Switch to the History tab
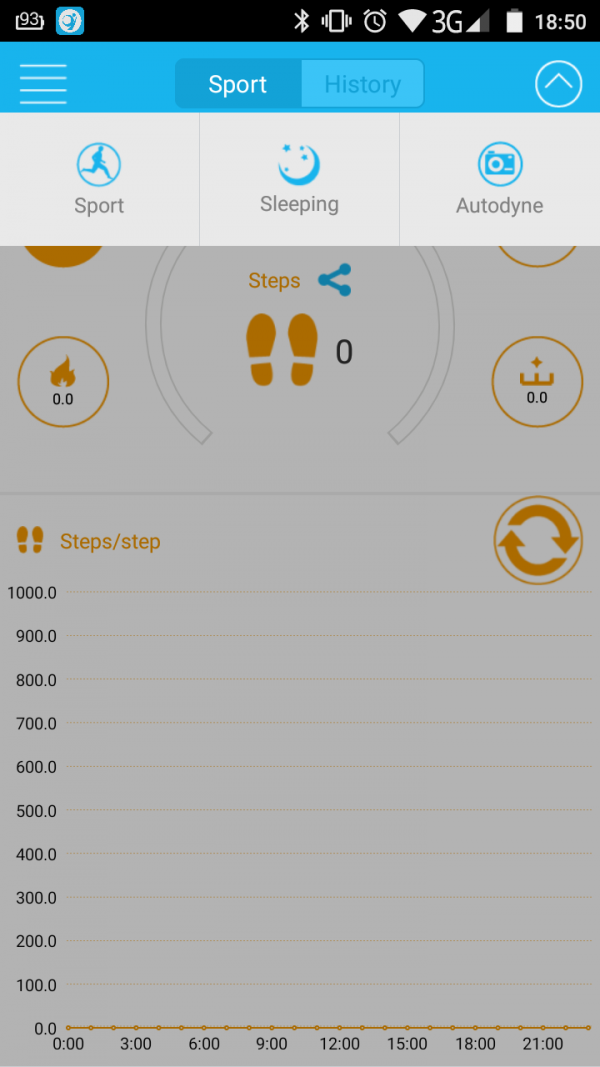Screen dimensions: 600x1067 (362, 84)
